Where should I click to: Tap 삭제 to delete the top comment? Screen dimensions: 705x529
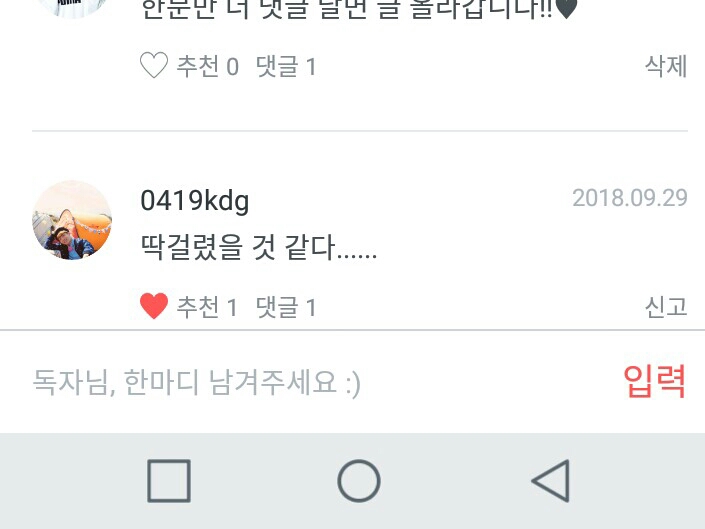(666, 66)
